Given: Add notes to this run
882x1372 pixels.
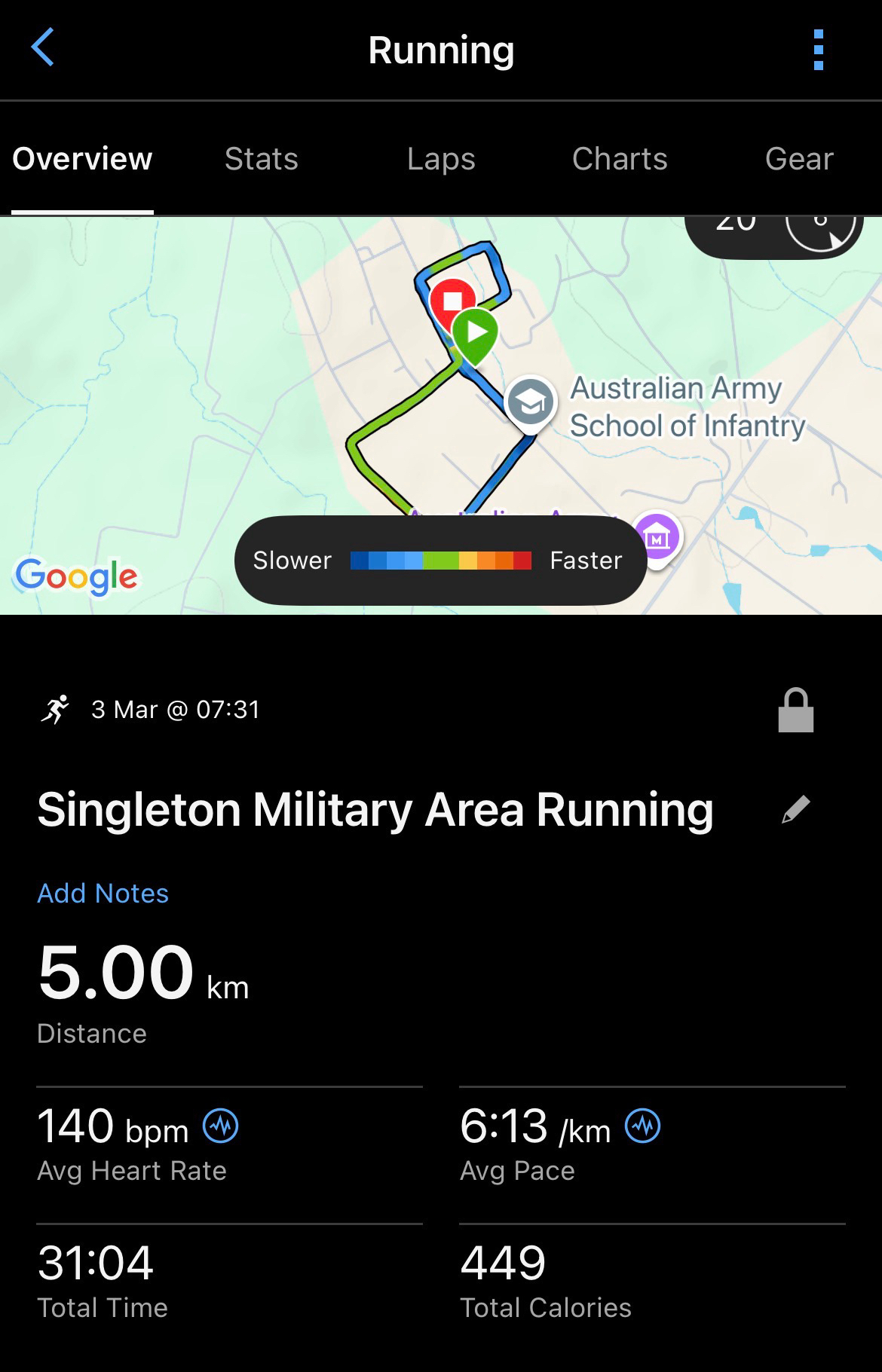Looking at the screenshot, I should click(x=103, y=894).
